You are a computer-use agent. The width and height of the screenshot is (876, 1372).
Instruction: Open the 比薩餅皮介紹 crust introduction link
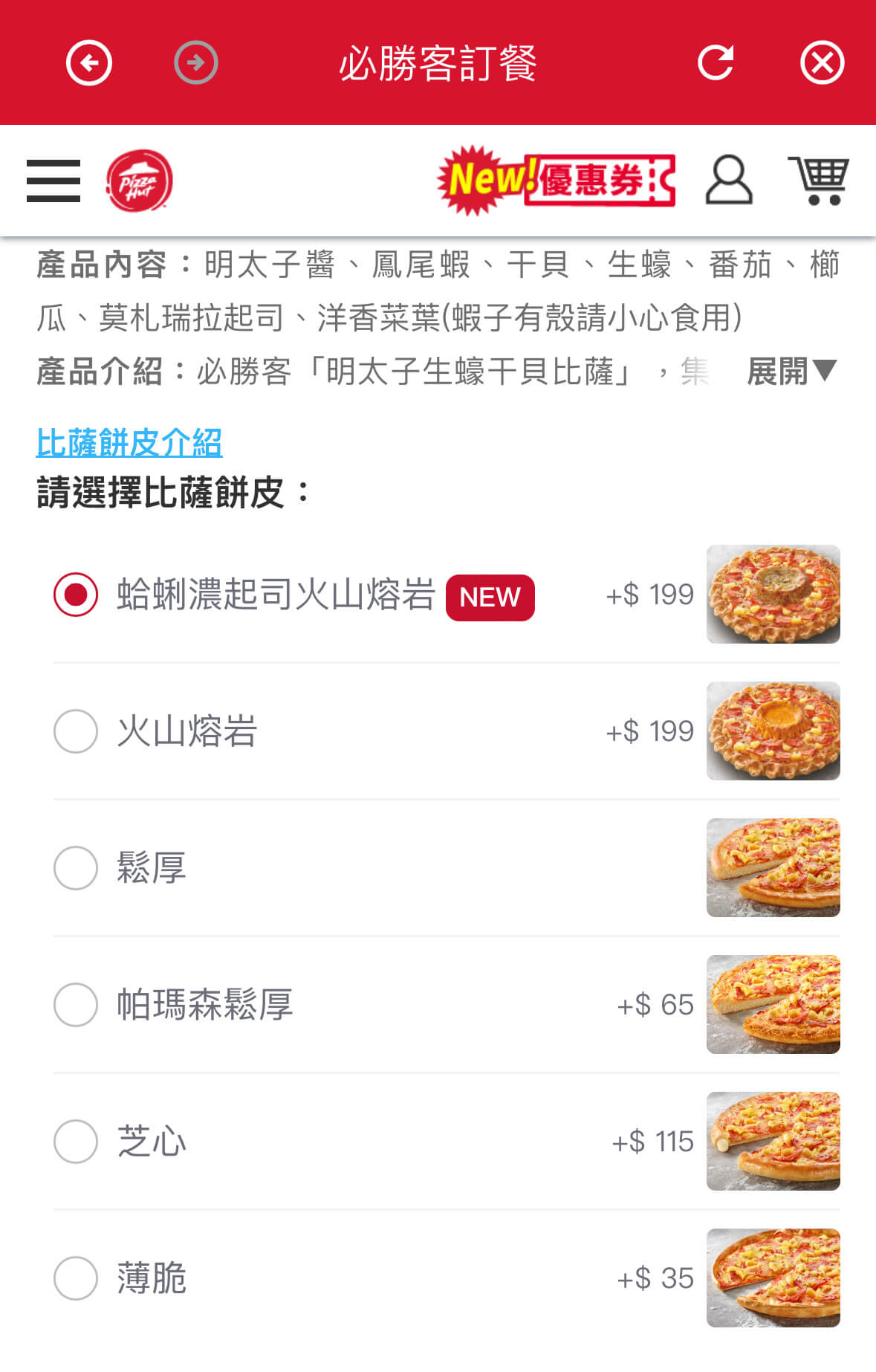point(129,441)
